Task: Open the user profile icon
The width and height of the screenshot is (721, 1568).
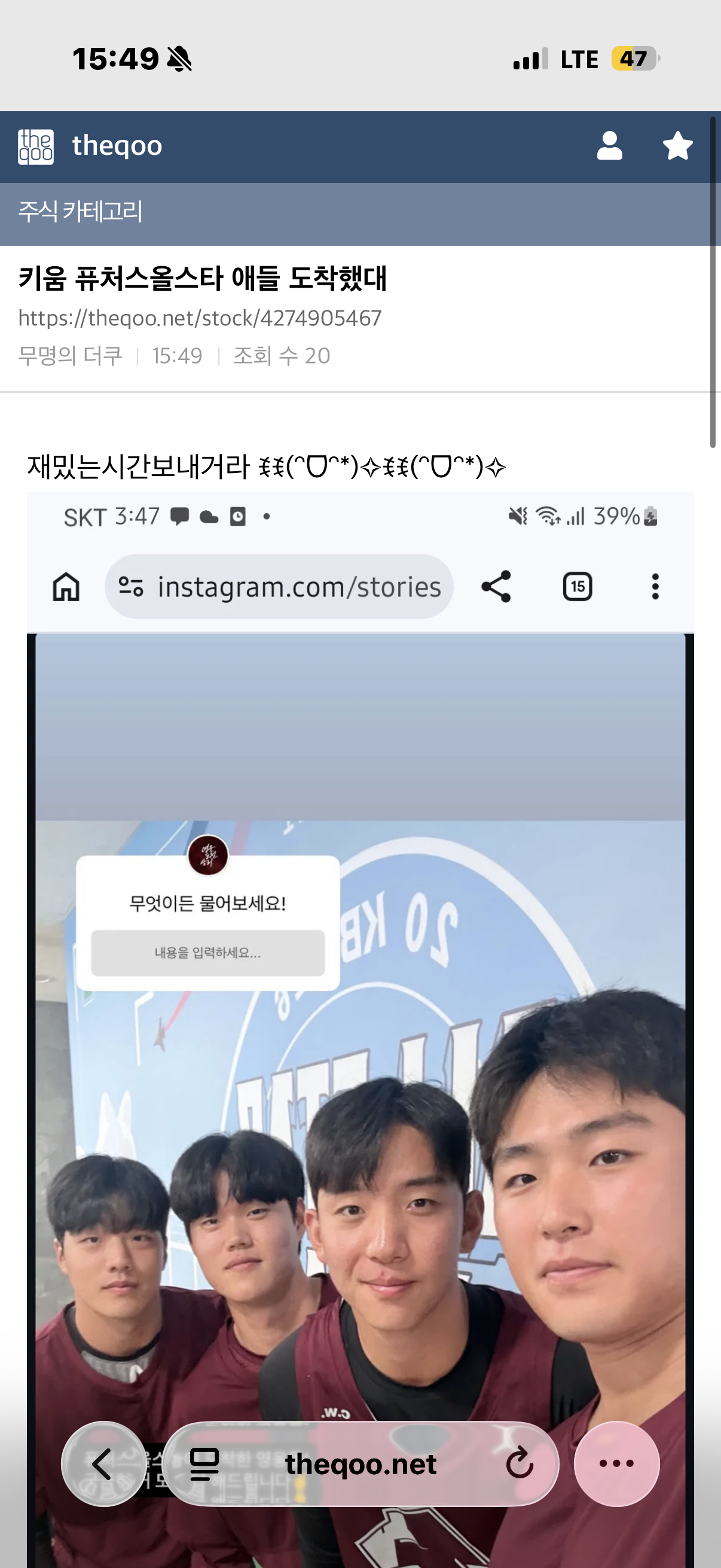Action: point(610,146)
